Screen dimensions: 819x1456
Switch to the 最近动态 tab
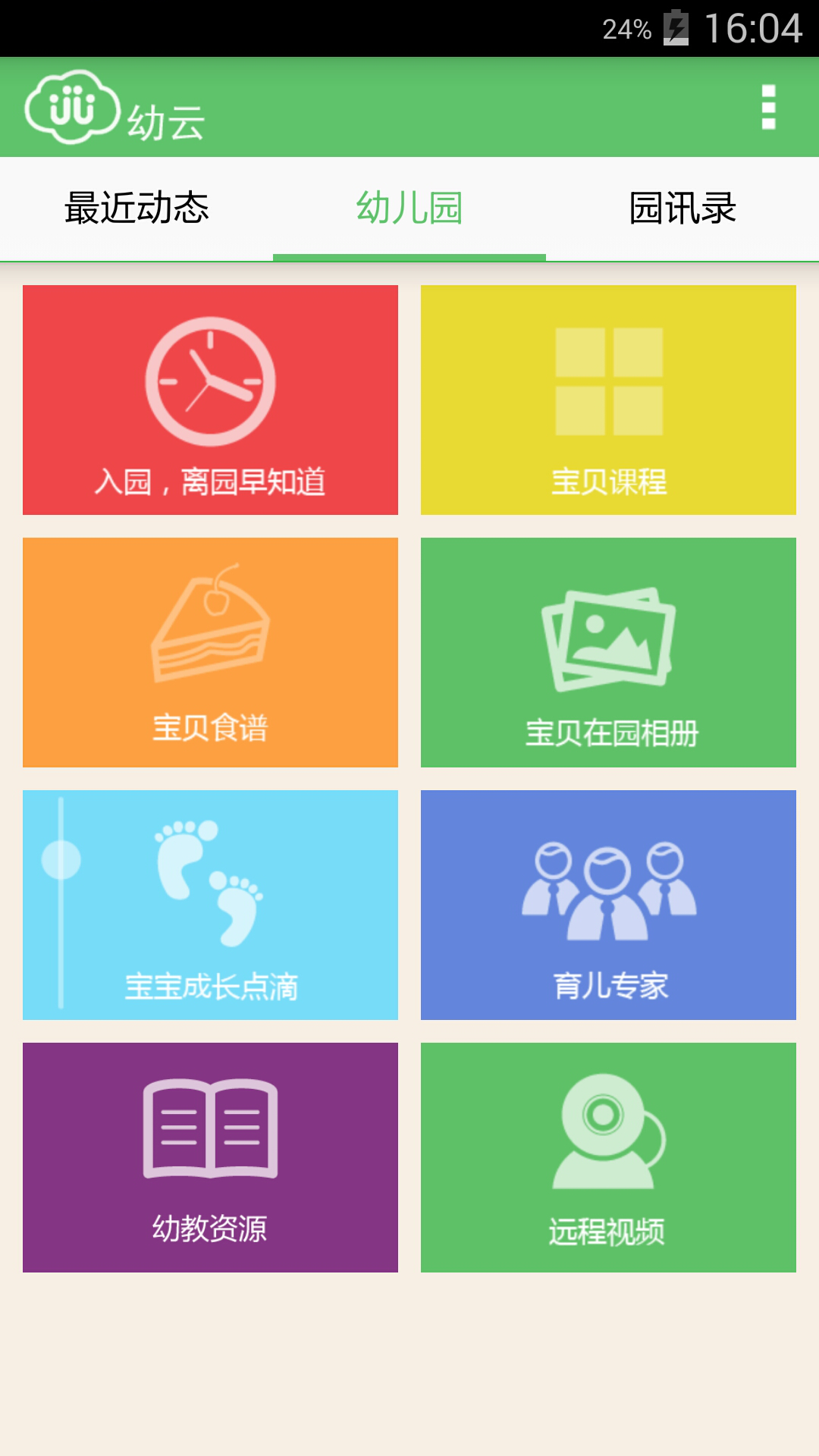coord(136,209)
